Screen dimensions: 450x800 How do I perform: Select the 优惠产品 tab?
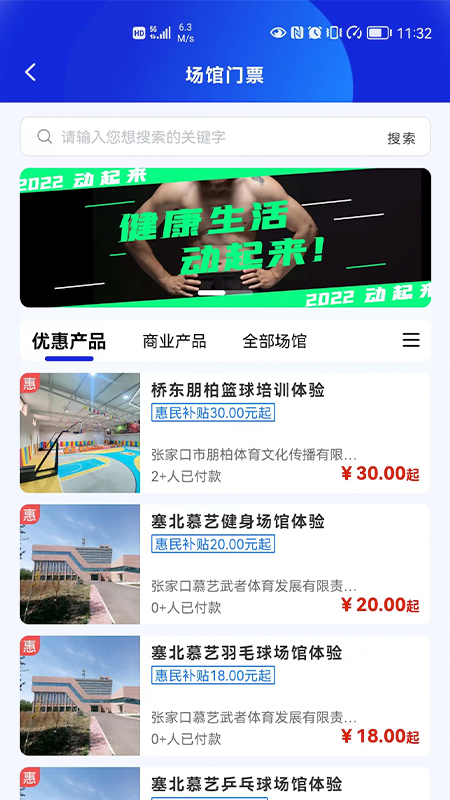click(x=69, y=341)
